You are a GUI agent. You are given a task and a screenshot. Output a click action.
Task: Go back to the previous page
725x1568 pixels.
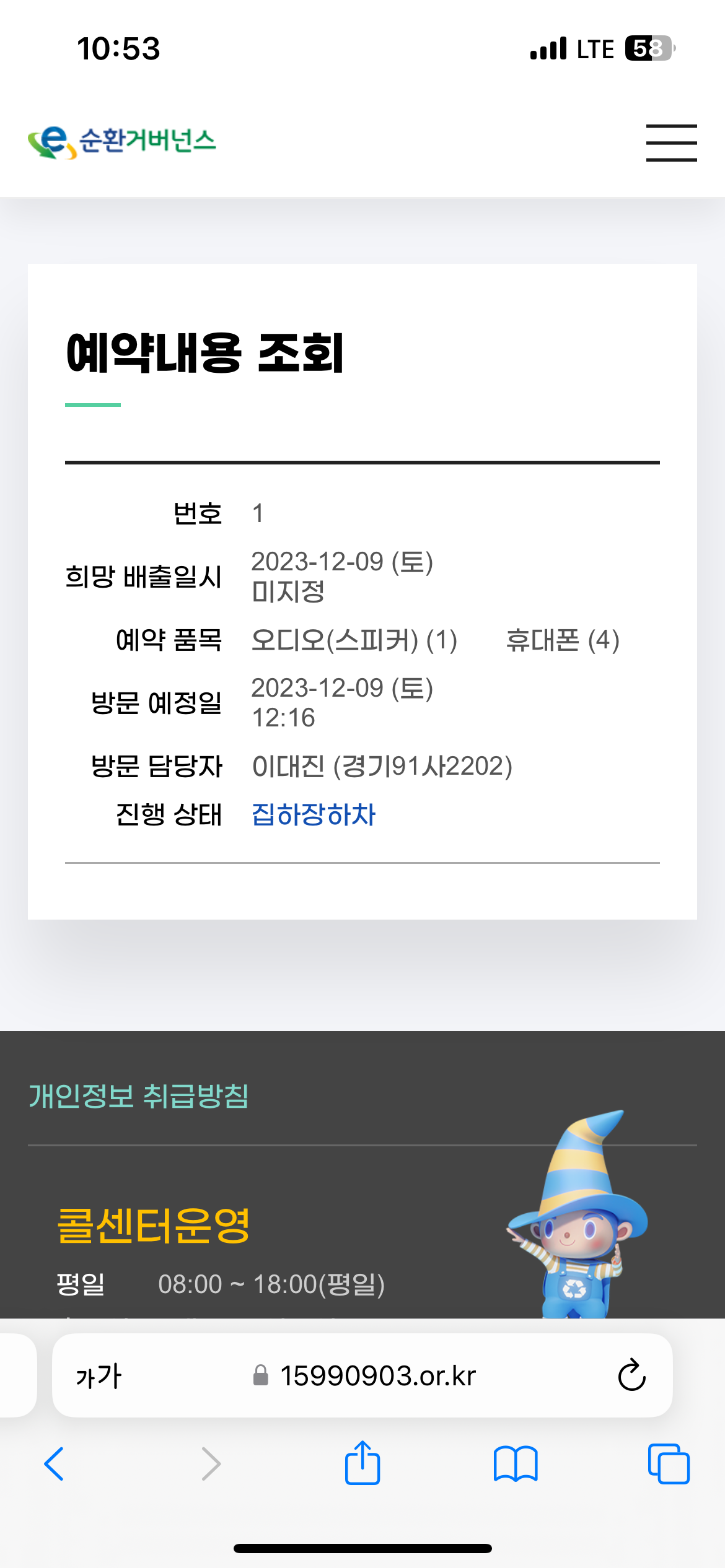pyautogui.click(x=55, y=1464)
